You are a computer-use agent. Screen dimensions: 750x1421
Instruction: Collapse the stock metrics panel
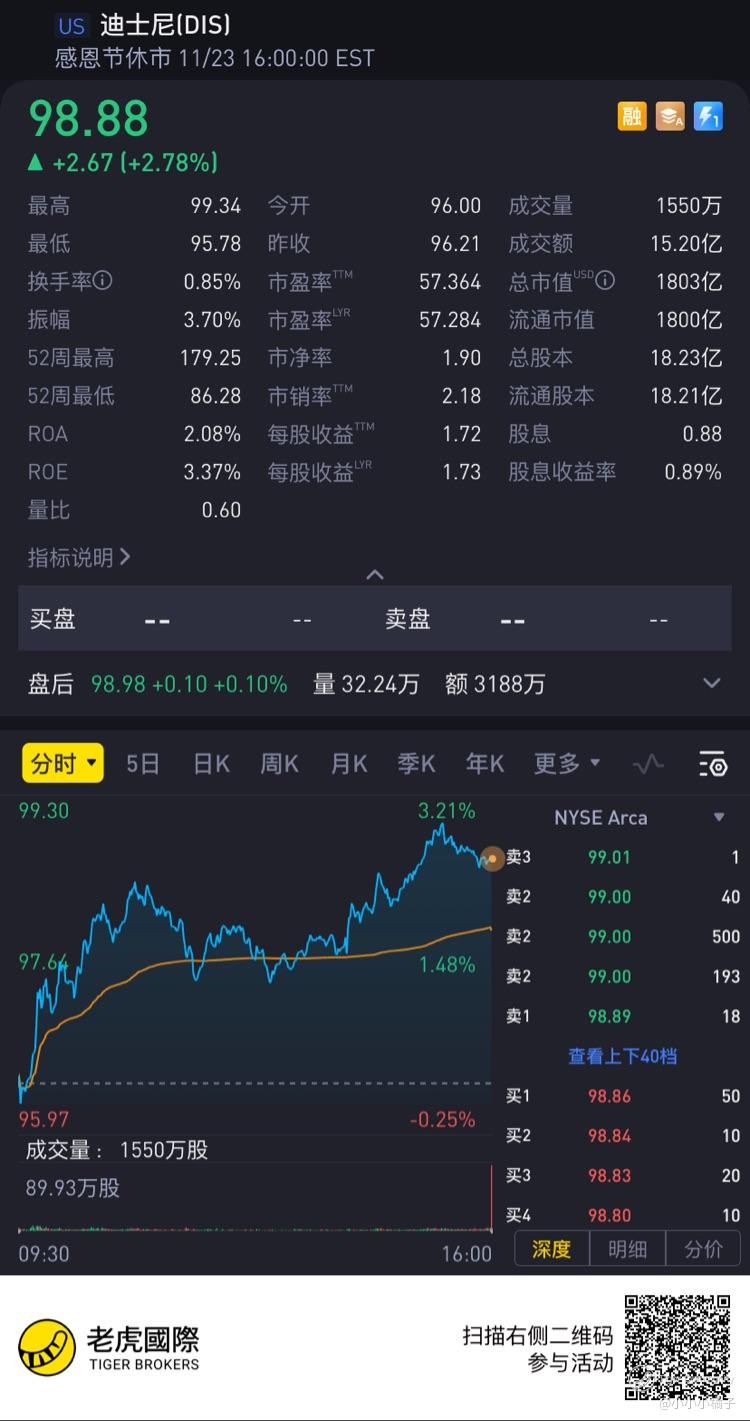pos(375,575)
